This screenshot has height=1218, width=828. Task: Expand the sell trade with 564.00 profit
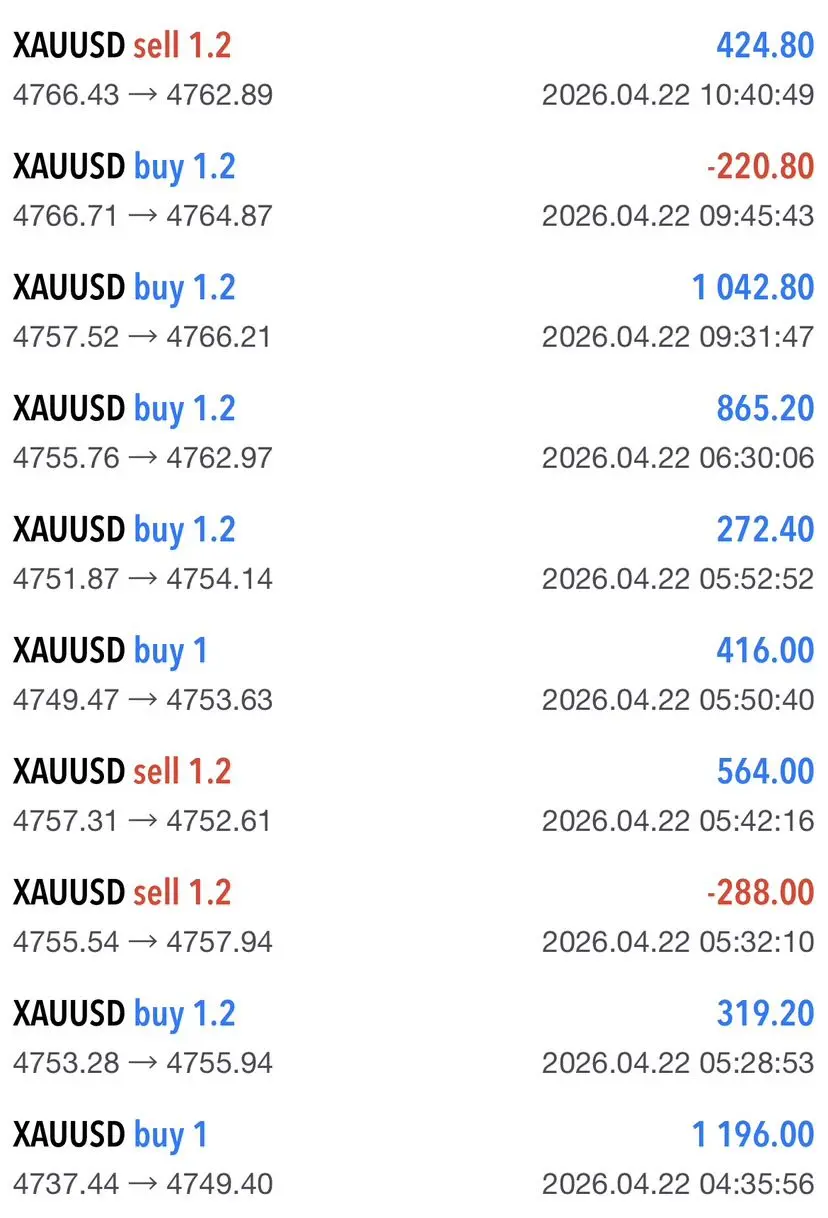413,795
